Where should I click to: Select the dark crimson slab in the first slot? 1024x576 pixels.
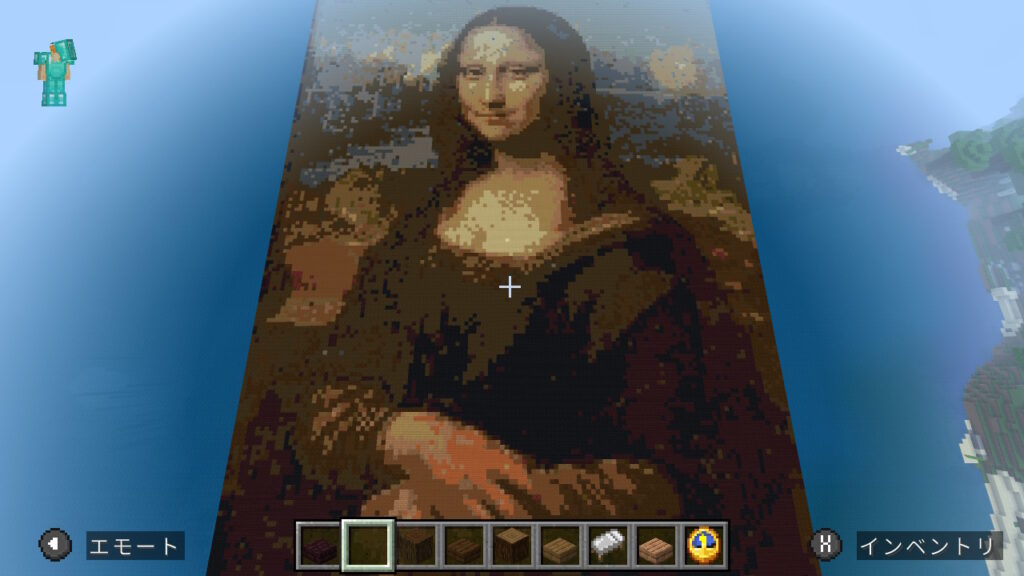pos(319,545)
